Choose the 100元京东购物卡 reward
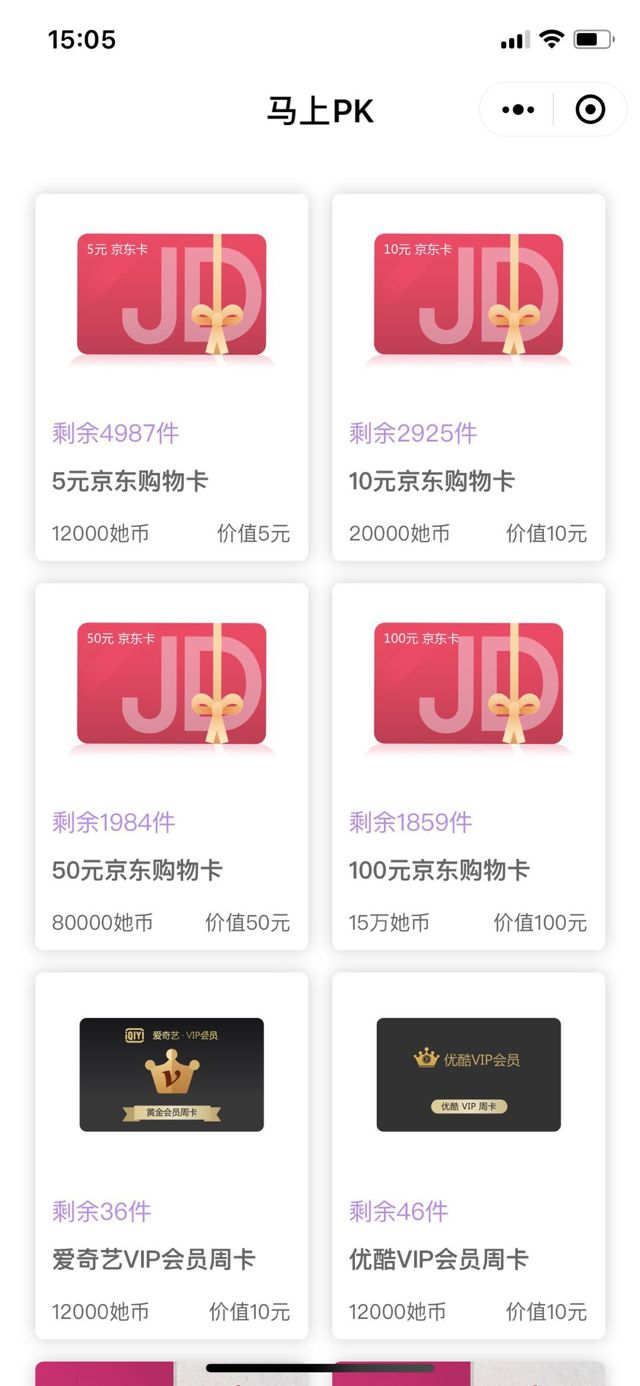640x1386 pixels. tap(468, 766)
